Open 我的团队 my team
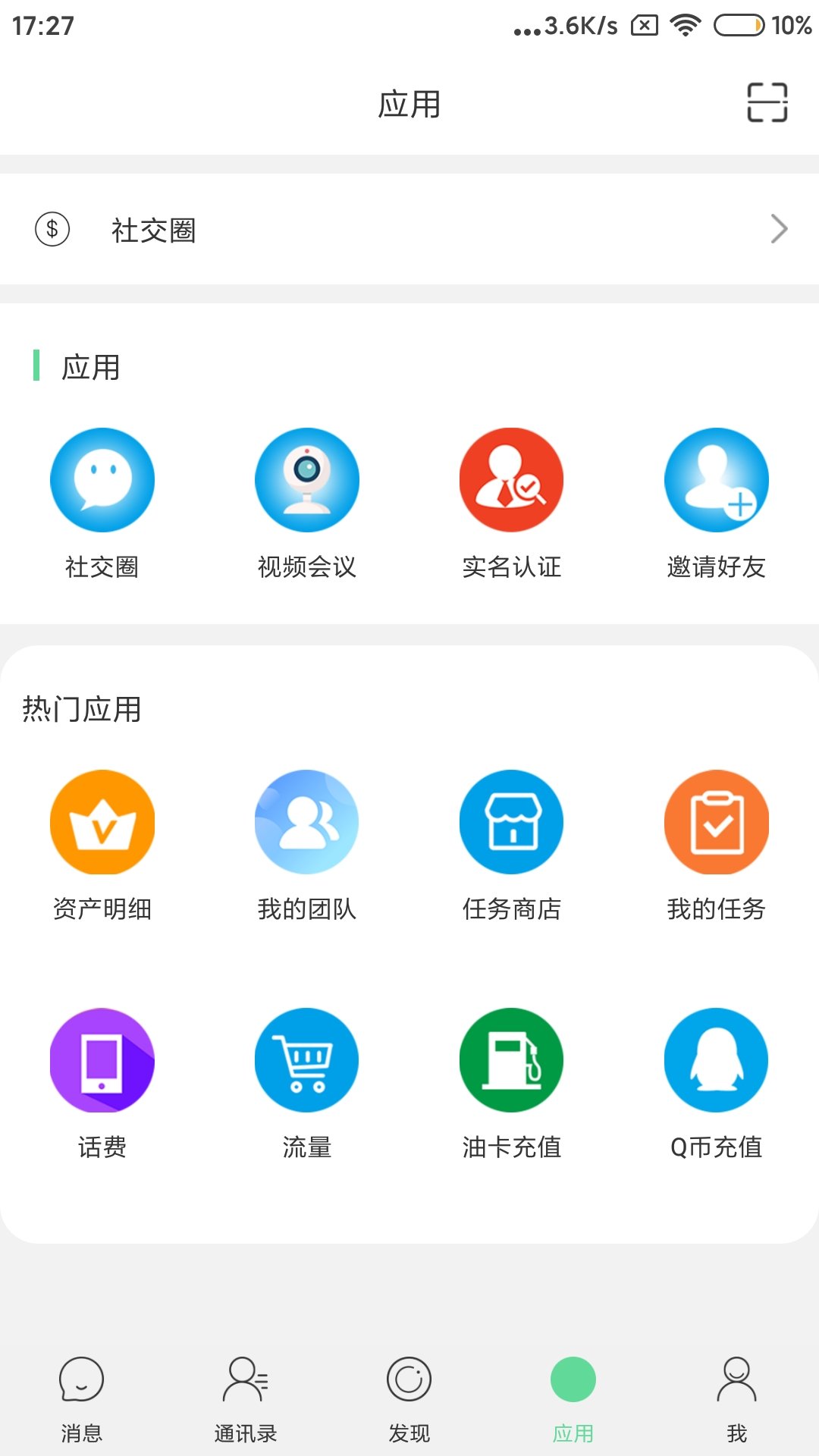The height and width of the screenshot is (1456, 819). (x=307, y=822)
